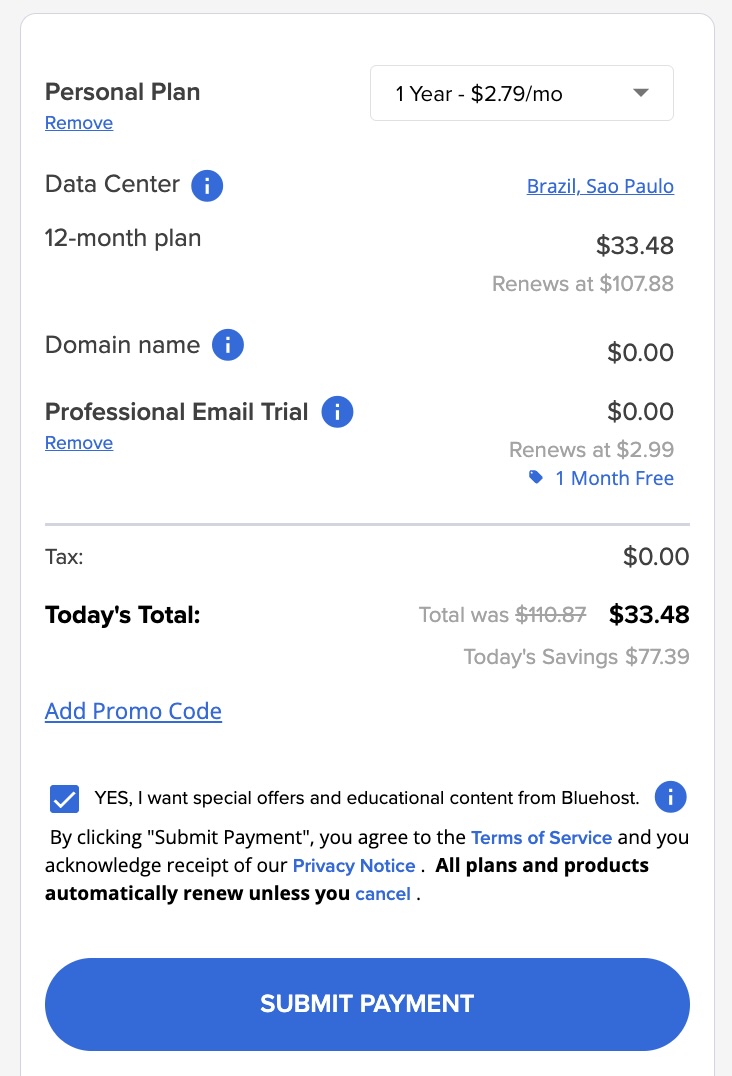Expand the Add Promo Code section
Screen dimensions: 732x1076
click(133, 711)
